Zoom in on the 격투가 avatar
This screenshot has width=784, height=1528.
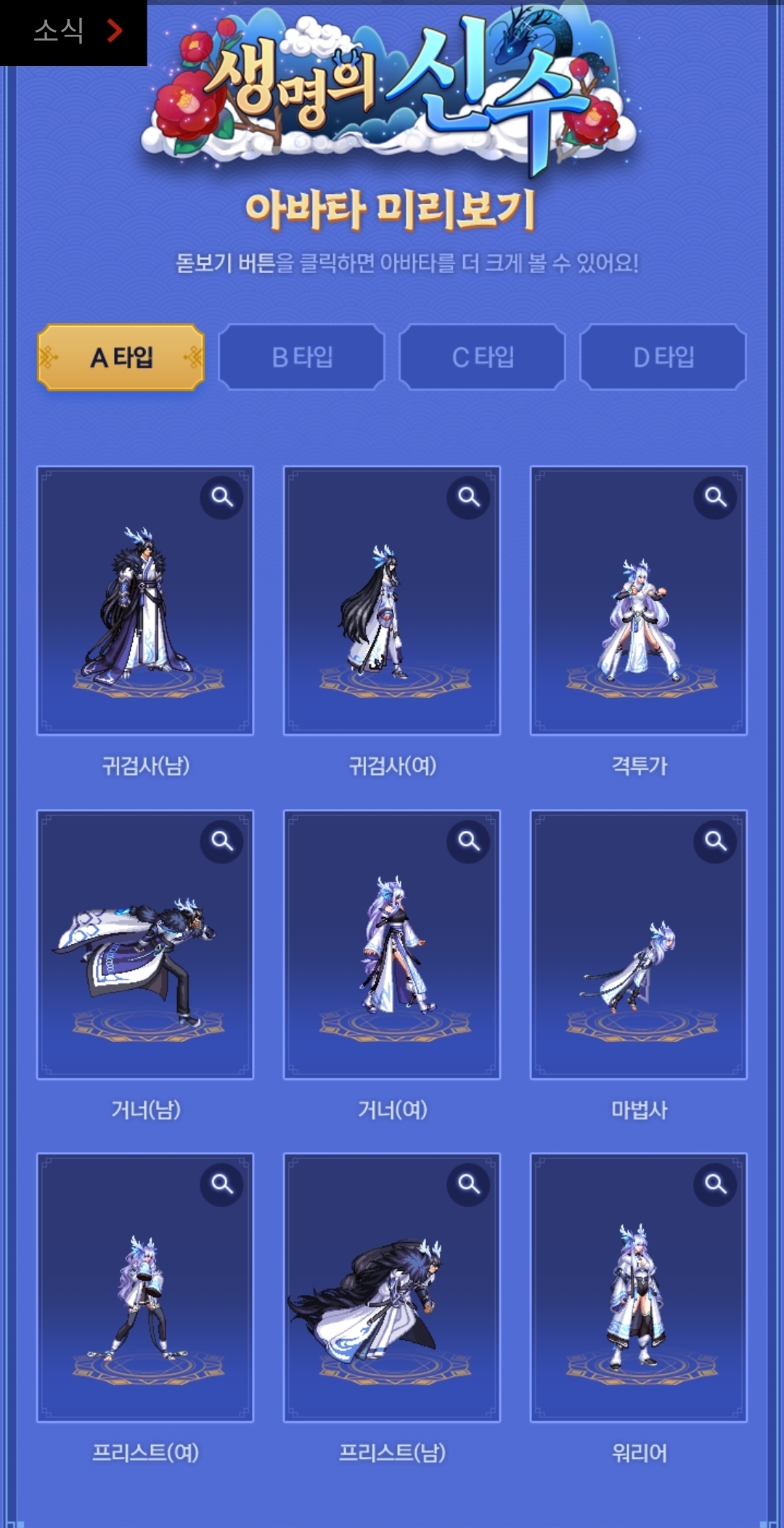(x=715, y=497)
